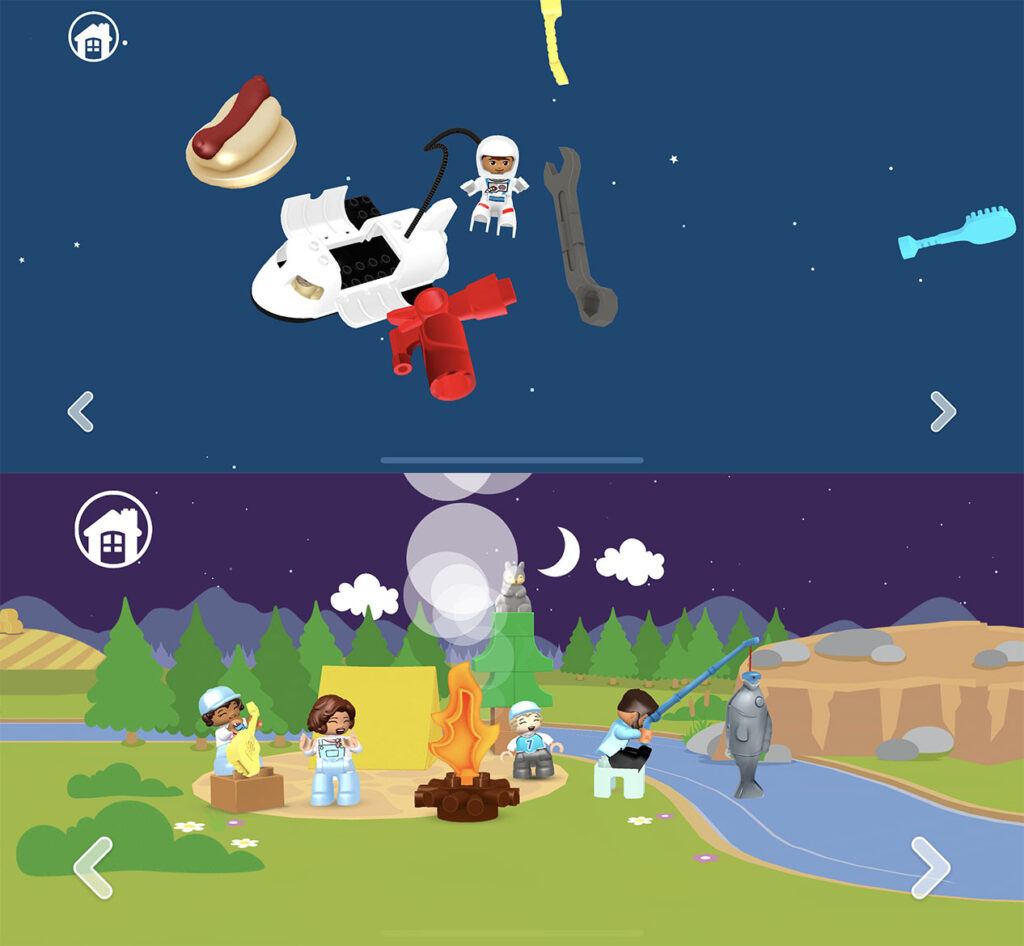1024x946 pixels.
Task: Go to the previous space scene
Action: pos(81,411)
